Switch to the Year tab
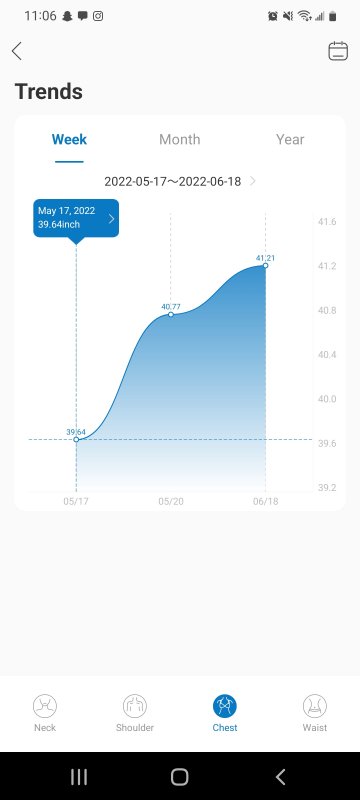 pyautogui.click(x=290, y=139)
